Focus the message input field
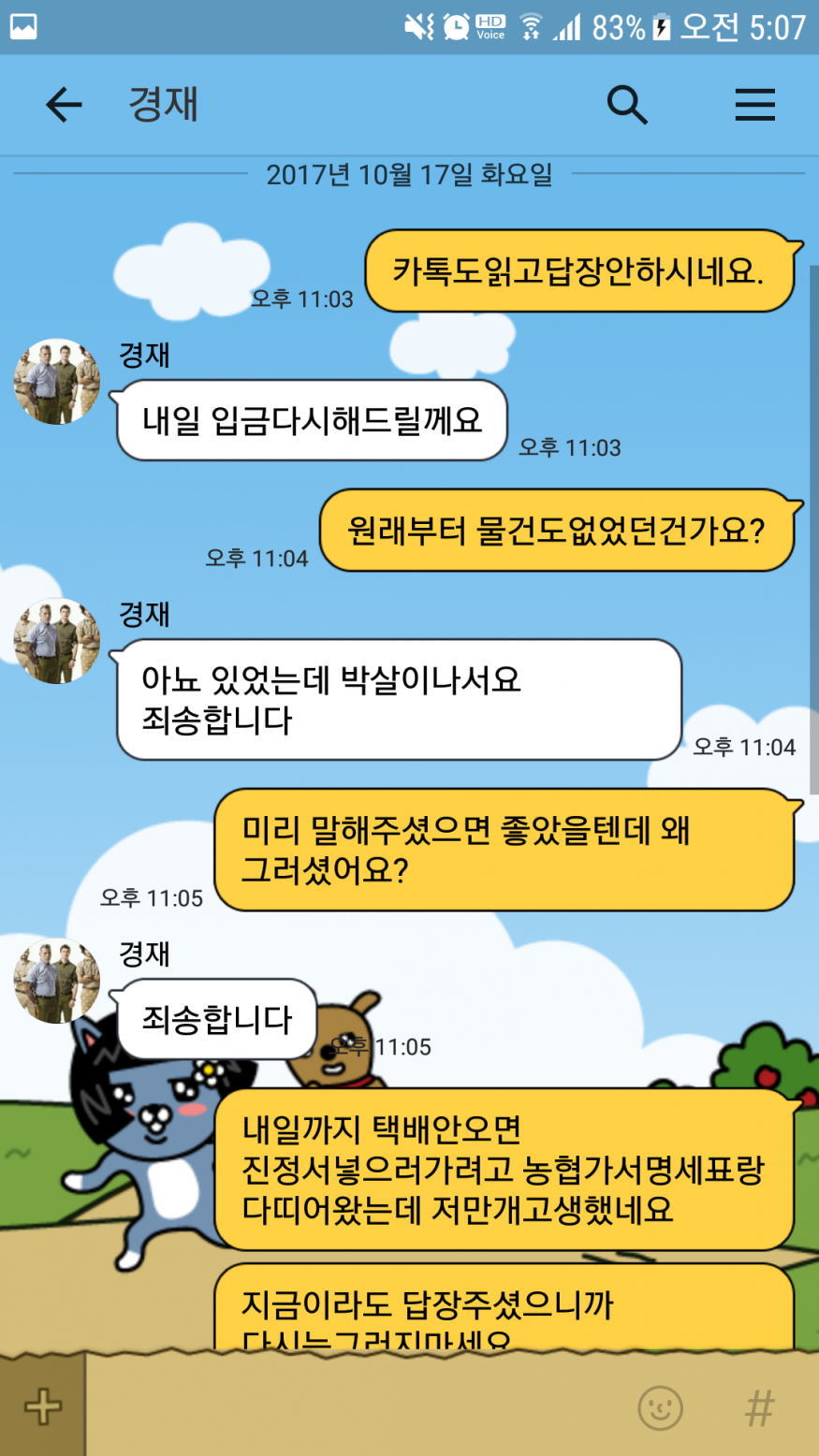The image size is (819, 1456). (356, 1406)
